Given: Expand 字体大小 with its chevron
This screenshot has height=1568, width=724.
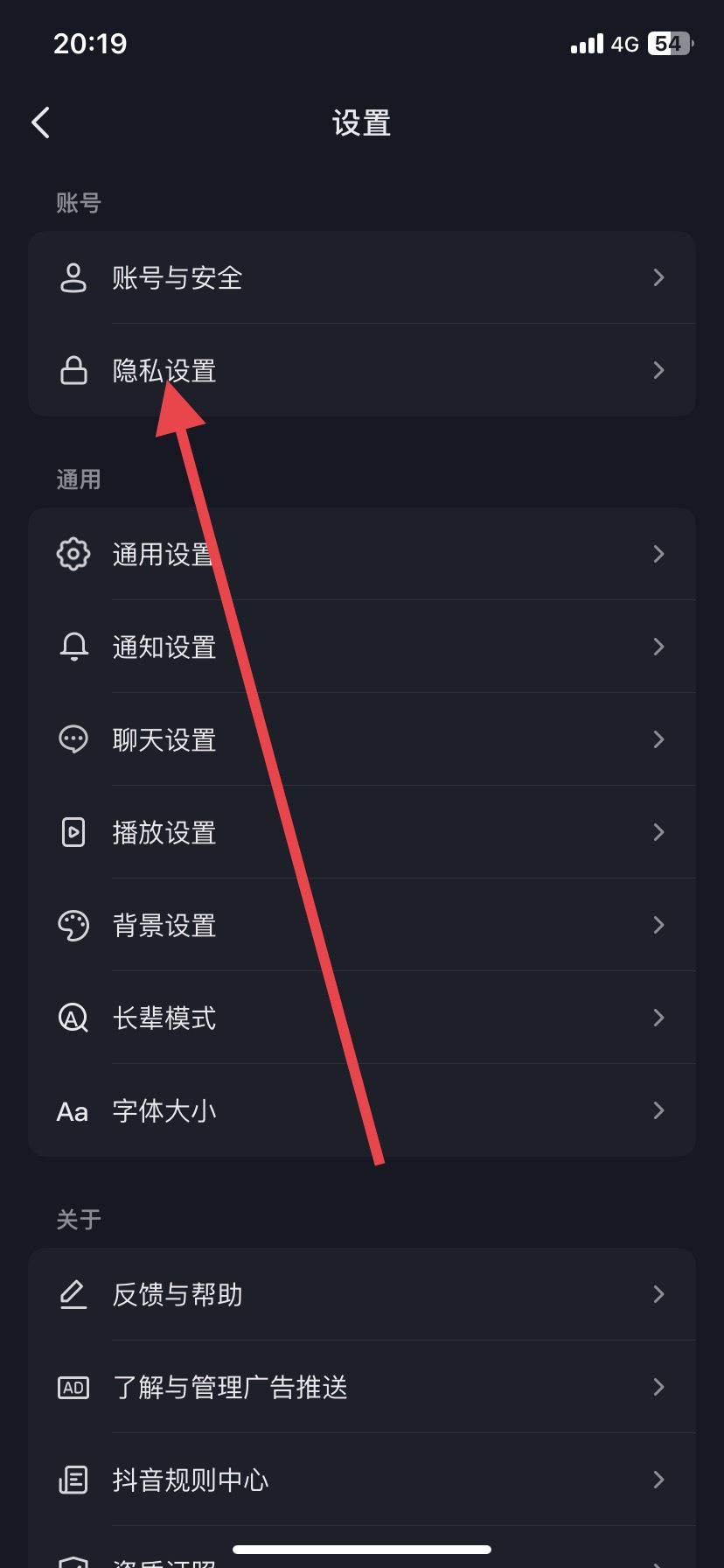Looking at the screenshot, I should tap(658, 1110).
